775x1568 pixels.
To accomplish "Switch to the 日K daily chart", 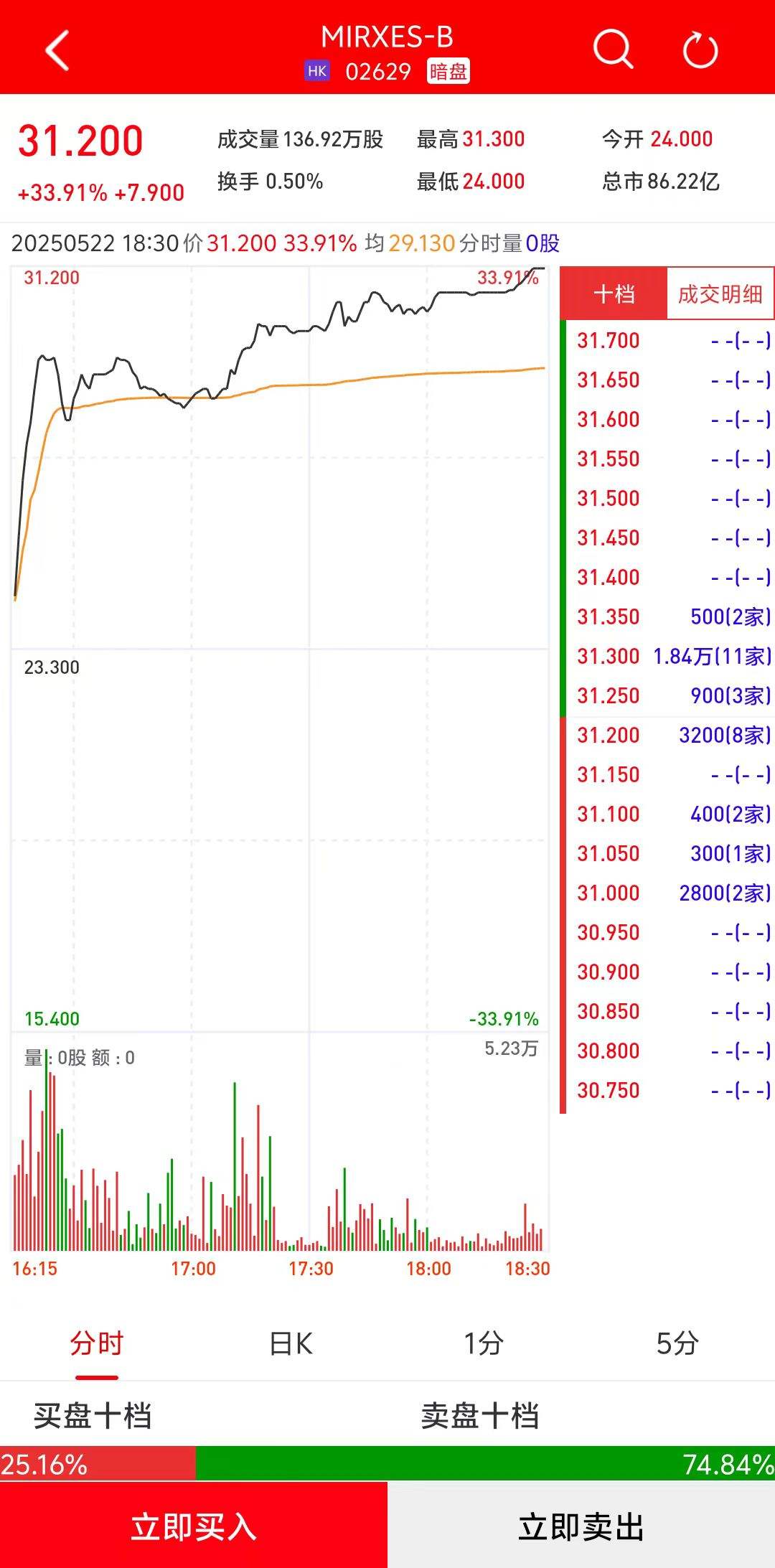I will (x=291, y=1343).
